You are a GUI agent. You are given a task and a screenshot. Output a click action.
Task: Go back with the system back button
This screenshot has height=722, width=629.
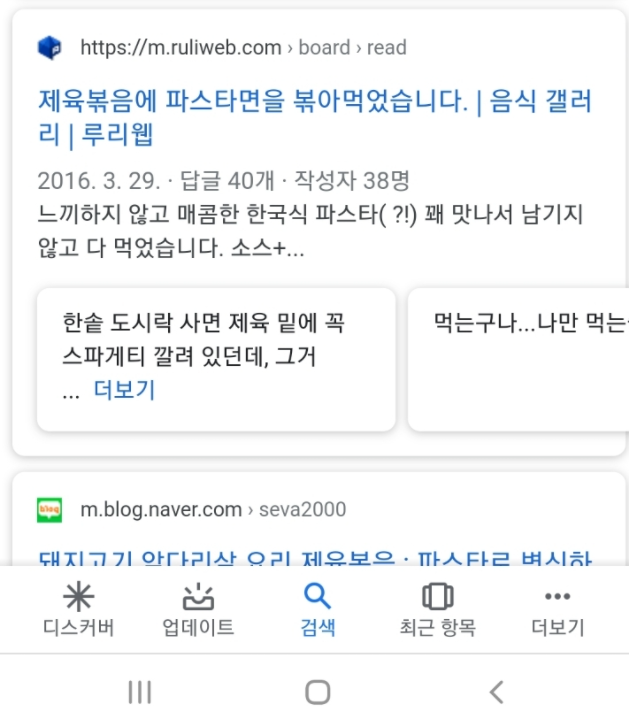coord(496,691)
